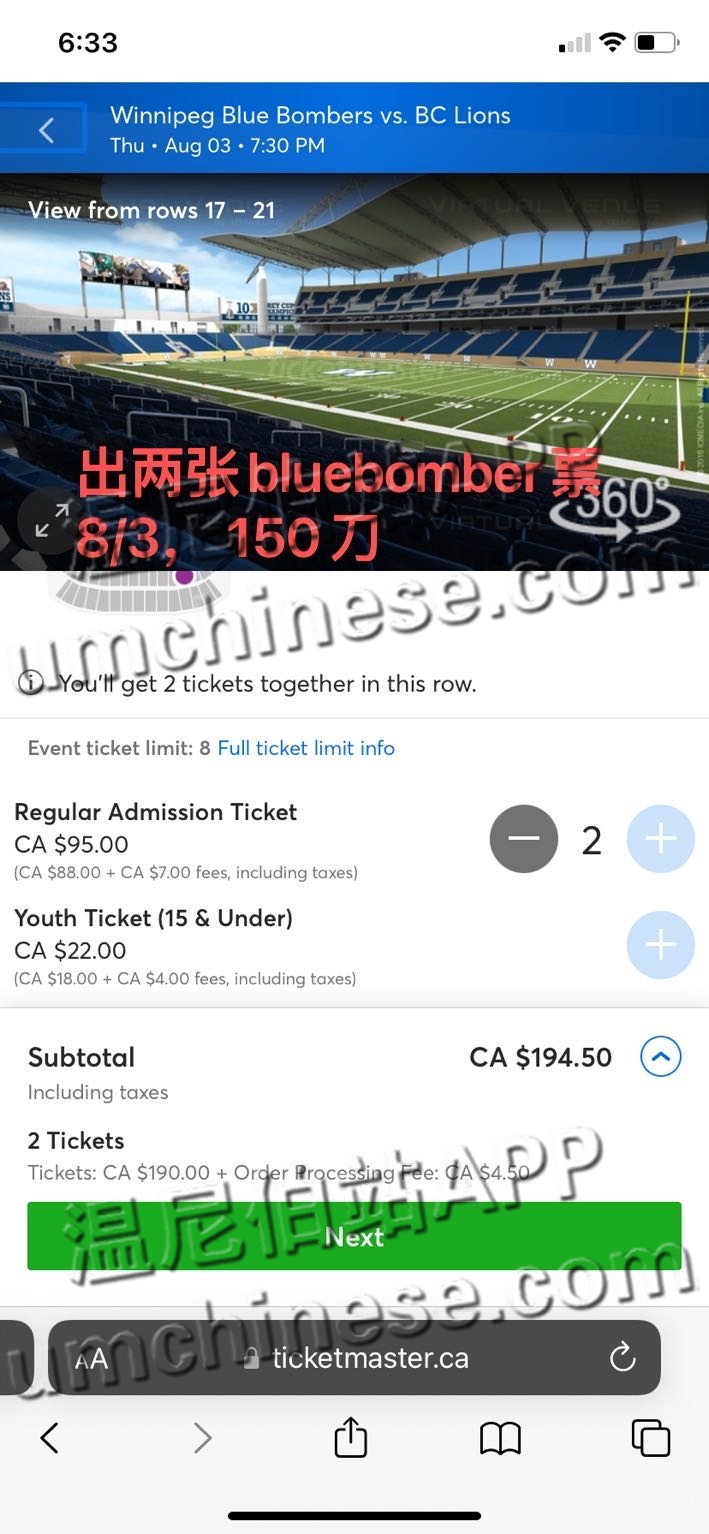This screenshot has width=709, height=1534.
Task: Add a Youth Ticket (15 & Under)
Action: [x=660, y=945]
